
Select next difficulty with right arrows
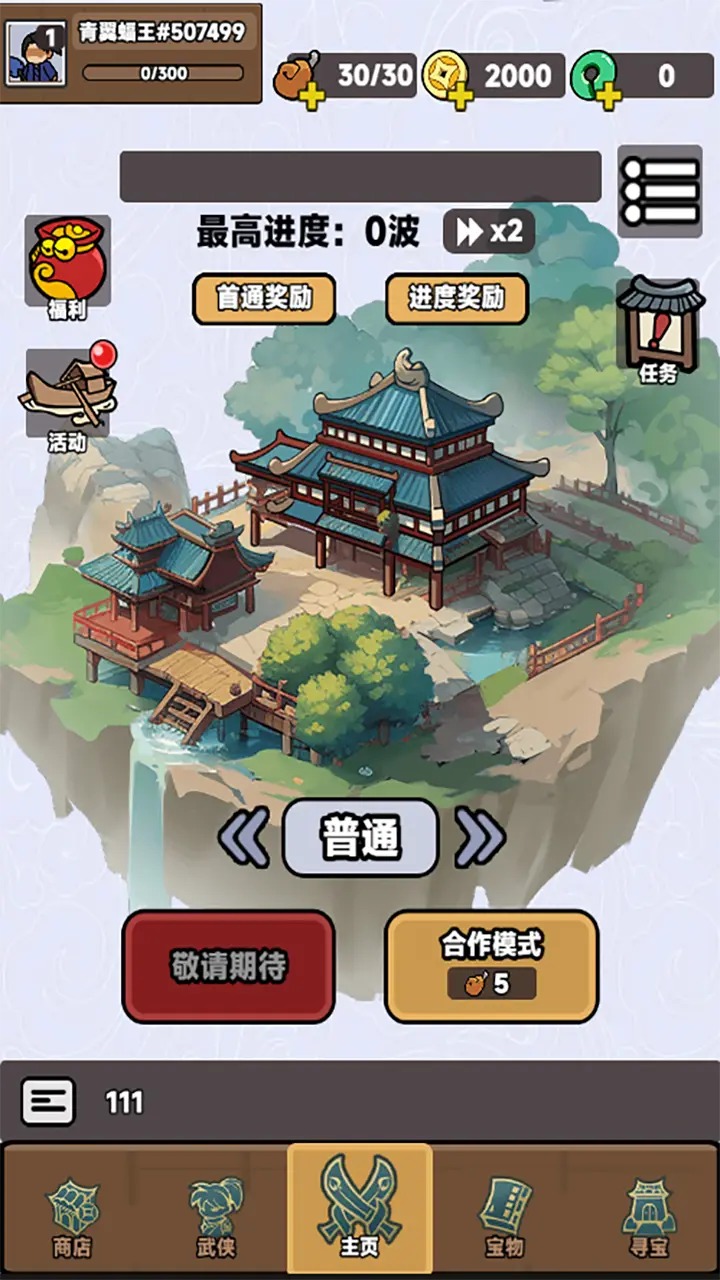pyautogui.click(x=480, y=838)
